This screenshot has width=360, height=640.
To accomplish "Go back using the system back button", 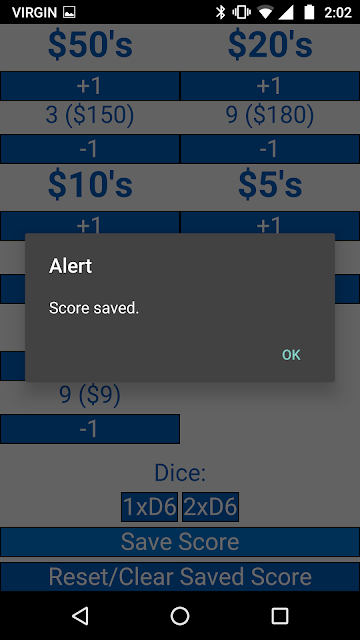I will pos(80,616).
